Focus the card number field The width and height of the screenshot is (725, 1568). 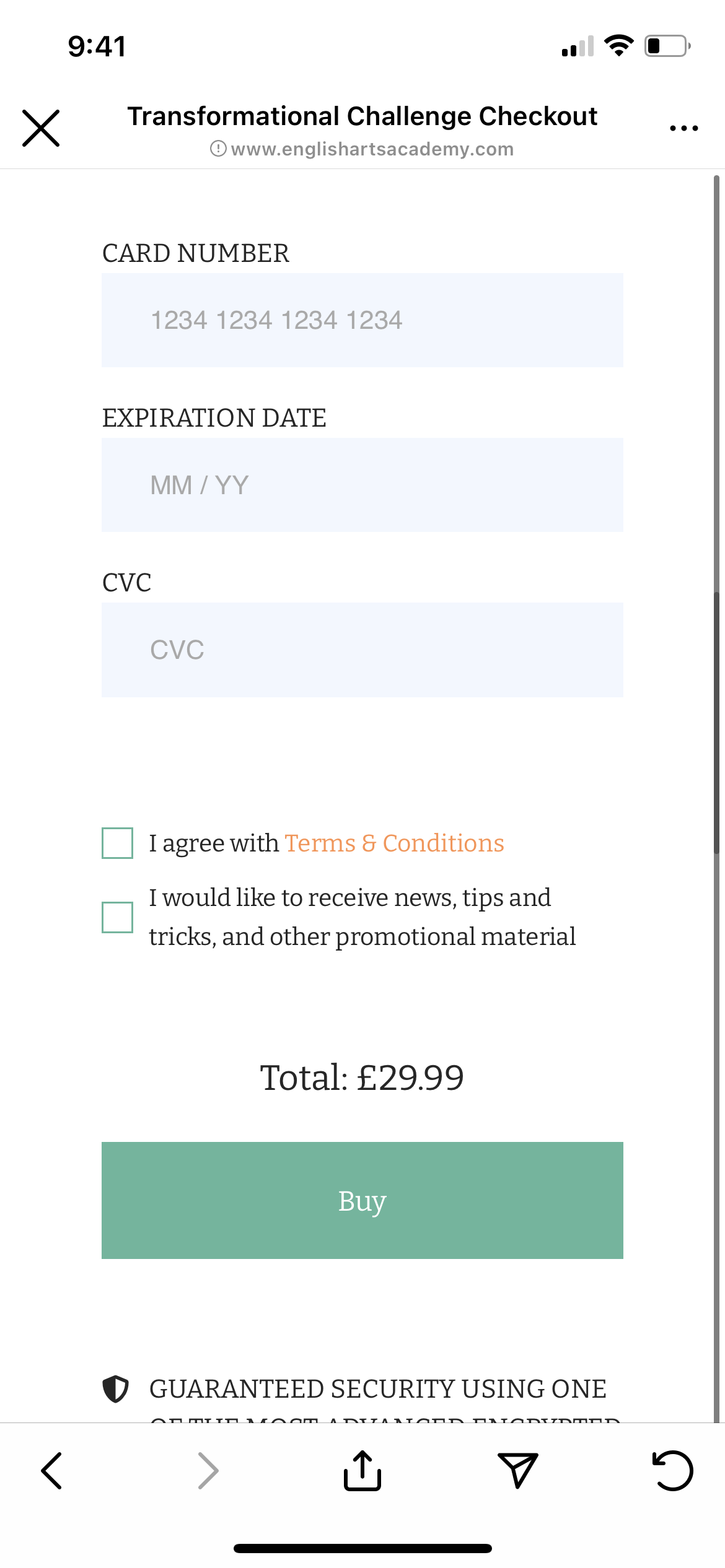[362, 320]
